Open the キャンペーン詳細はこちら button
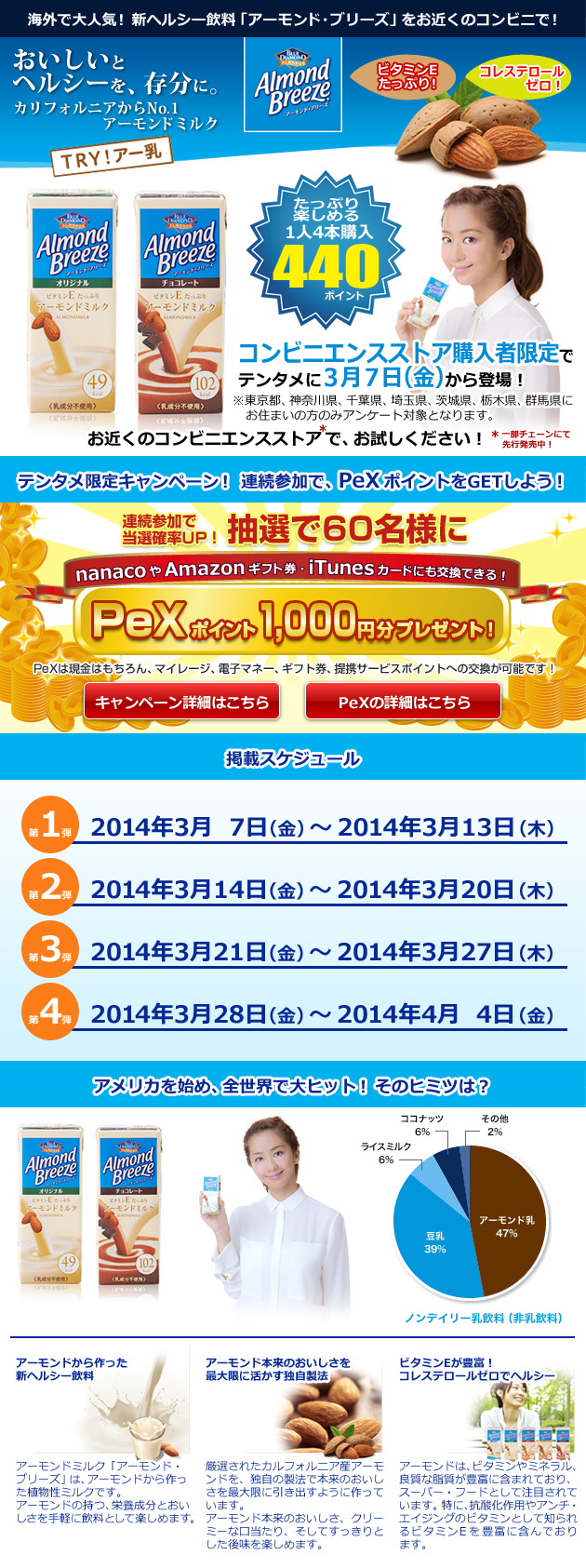Viewport: 586px width, 1568px height. click(x=181, y=702)
